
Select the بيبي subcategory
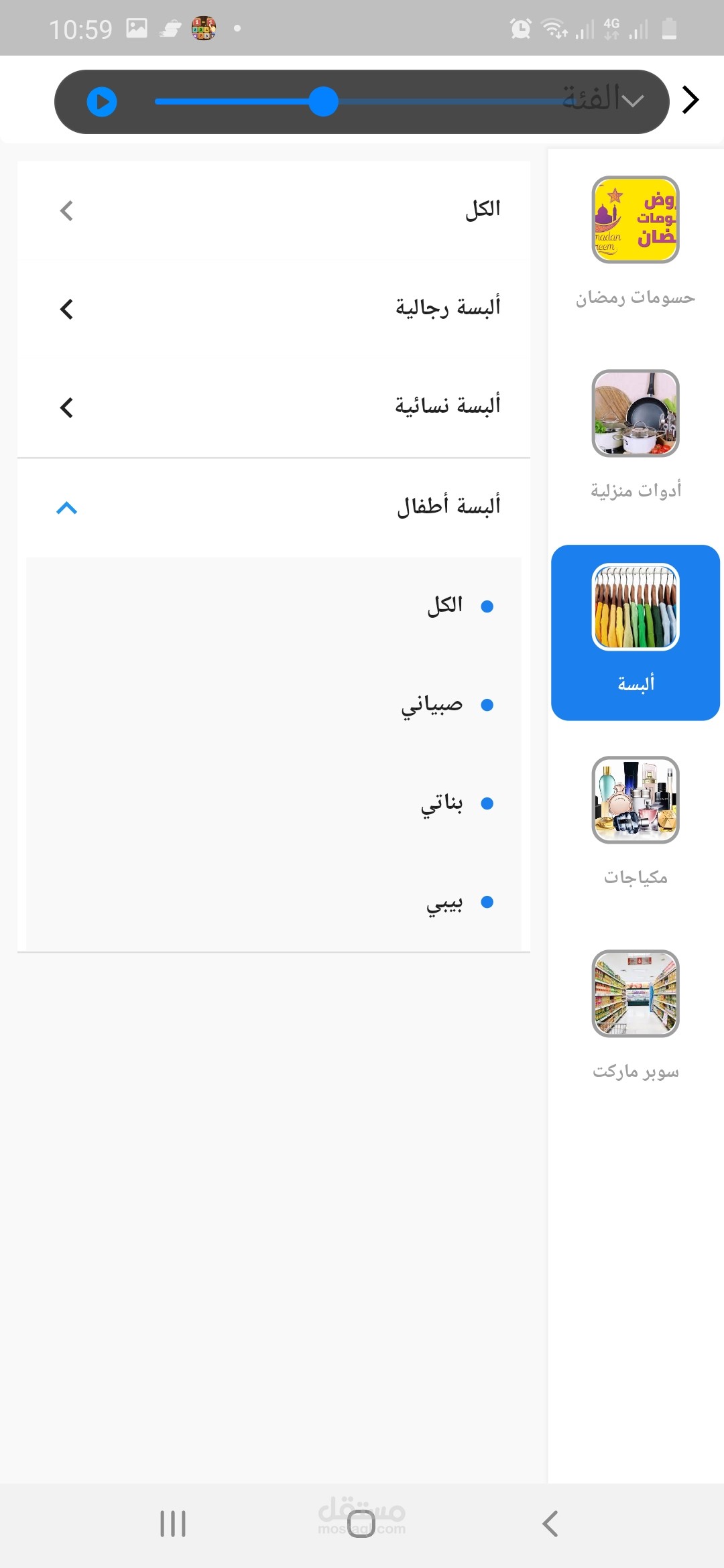pyautogui.click(x=274, y=902)
